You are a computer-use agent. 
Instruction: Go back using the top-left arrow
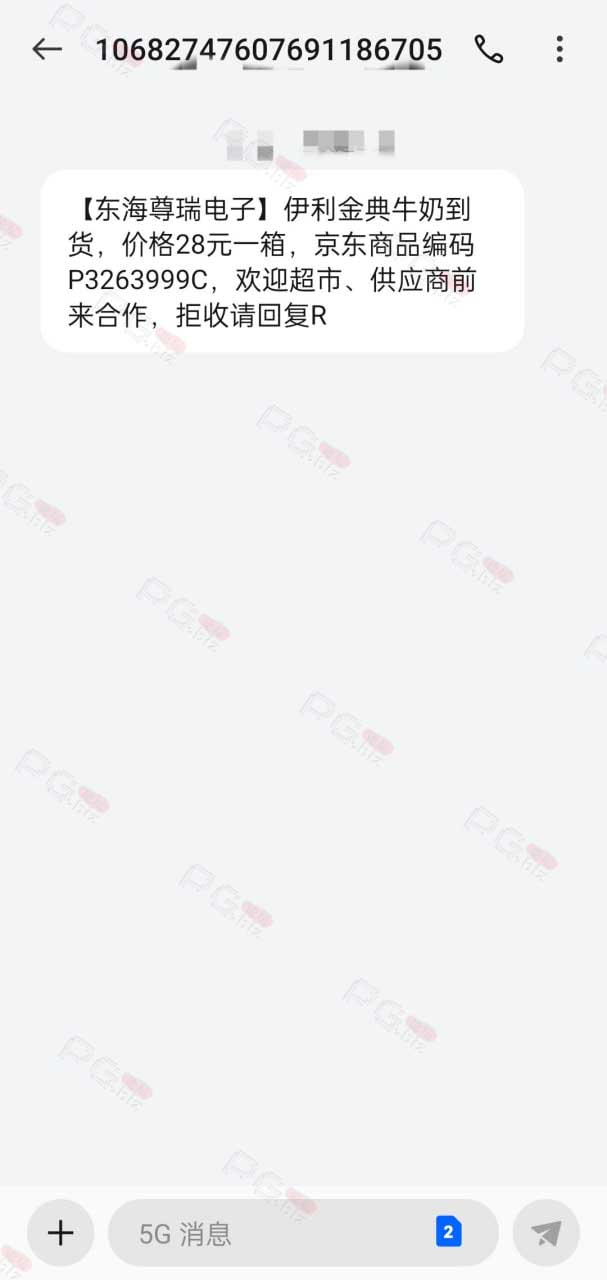[x=46, y=49]
